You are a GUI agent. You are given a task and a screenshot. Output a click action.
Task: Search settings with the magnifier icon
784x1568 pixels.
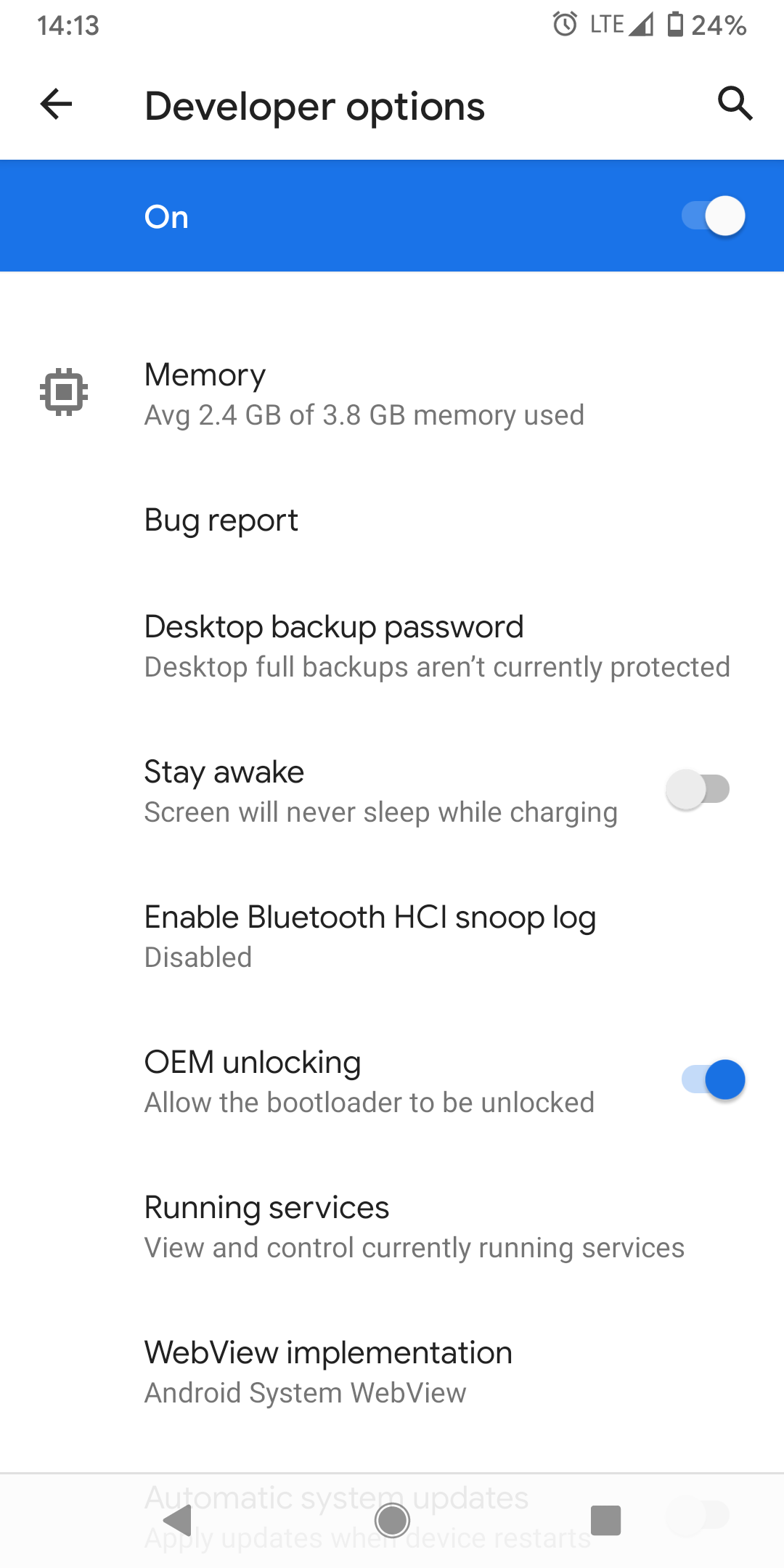(x=735, y=103)
